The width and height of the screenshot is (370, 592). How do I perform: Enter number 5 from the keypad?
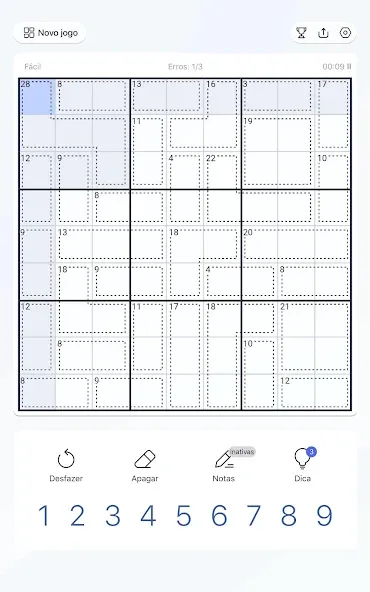point(183,515)
